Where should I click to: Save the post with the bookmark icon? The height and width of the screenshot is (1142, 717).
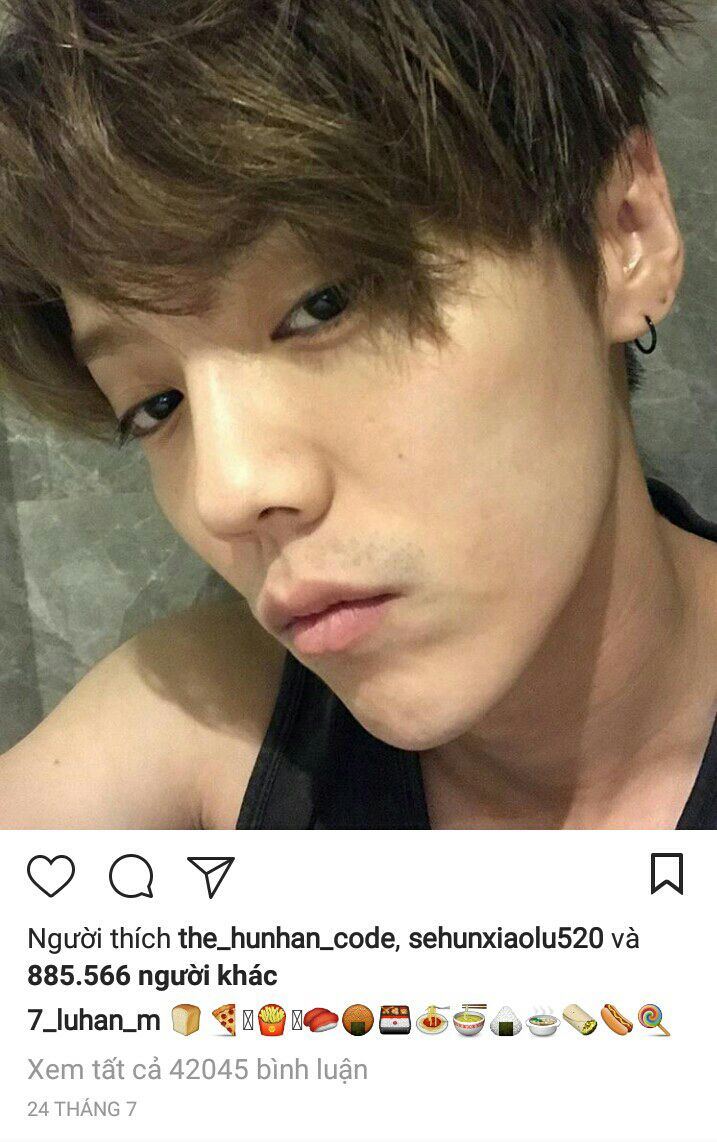(667, 874)
